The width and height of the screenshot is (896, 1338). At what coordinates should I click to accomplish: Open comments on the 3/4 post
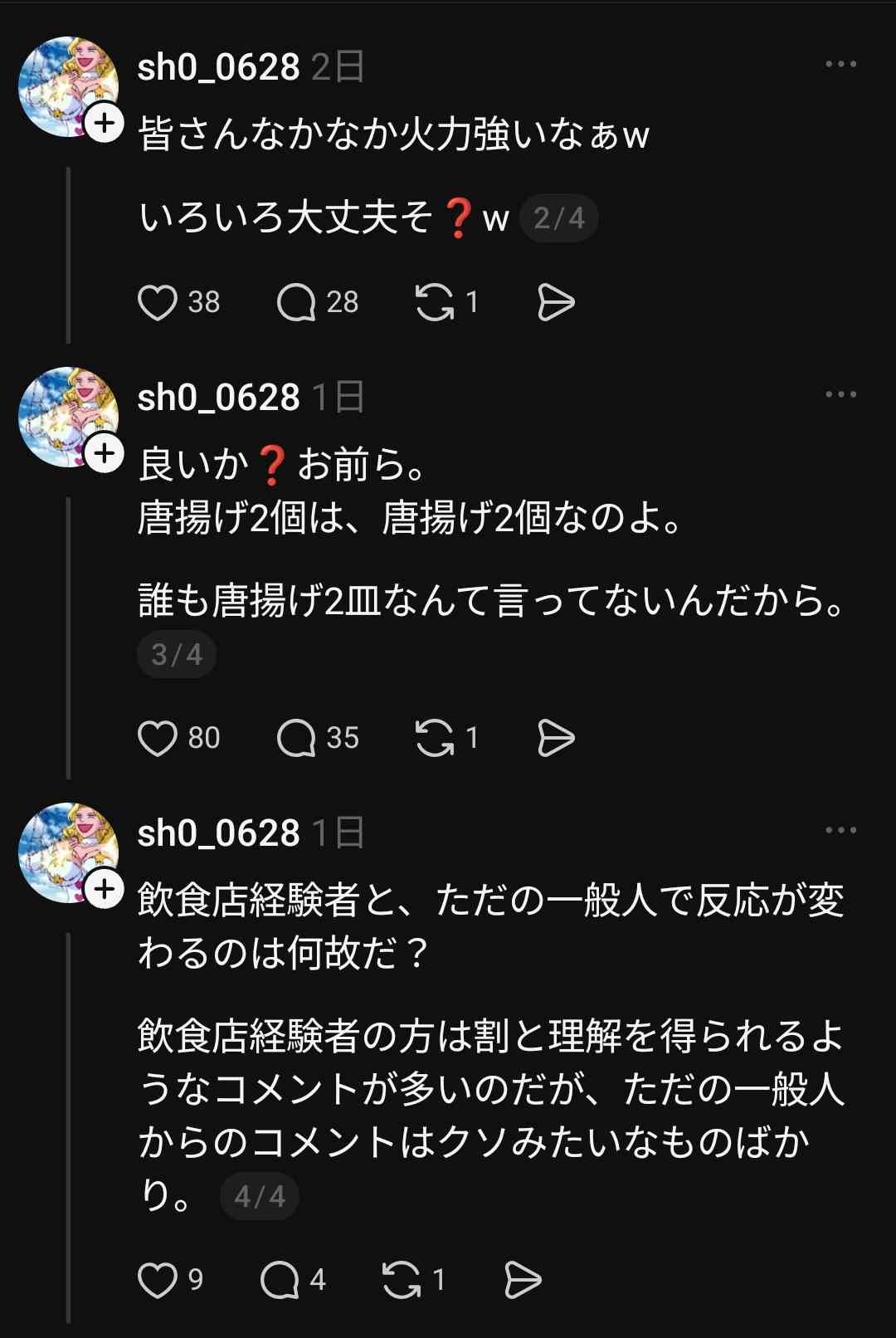coord(296,738)
